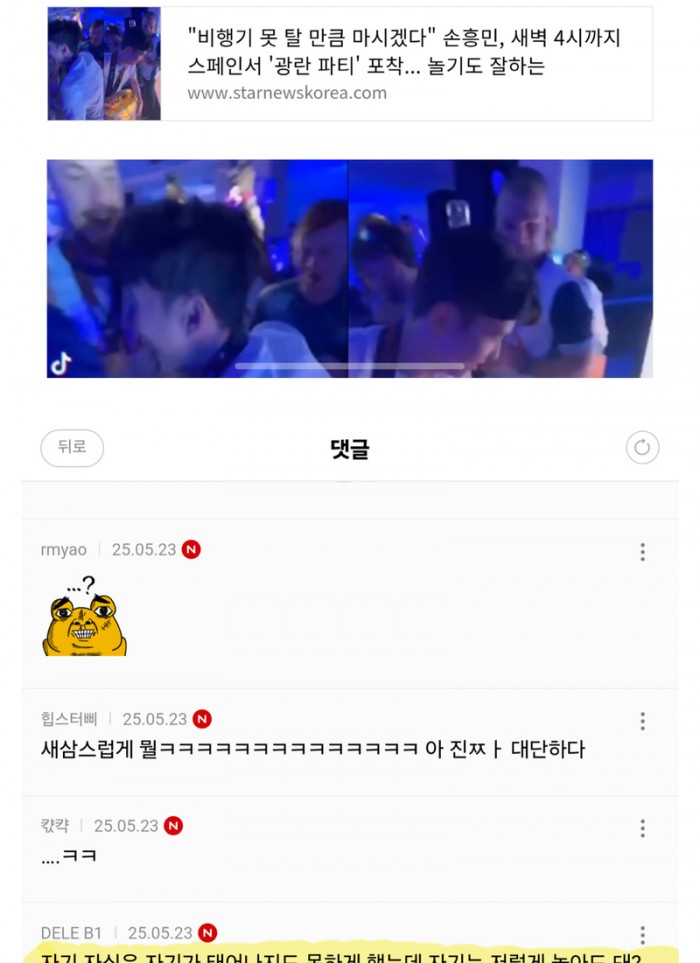Image resolution: width=700 pixels, height=963 pixels.
Task: Open more options for 힙스터삐's comment
Action: click(x=642, y=721)
